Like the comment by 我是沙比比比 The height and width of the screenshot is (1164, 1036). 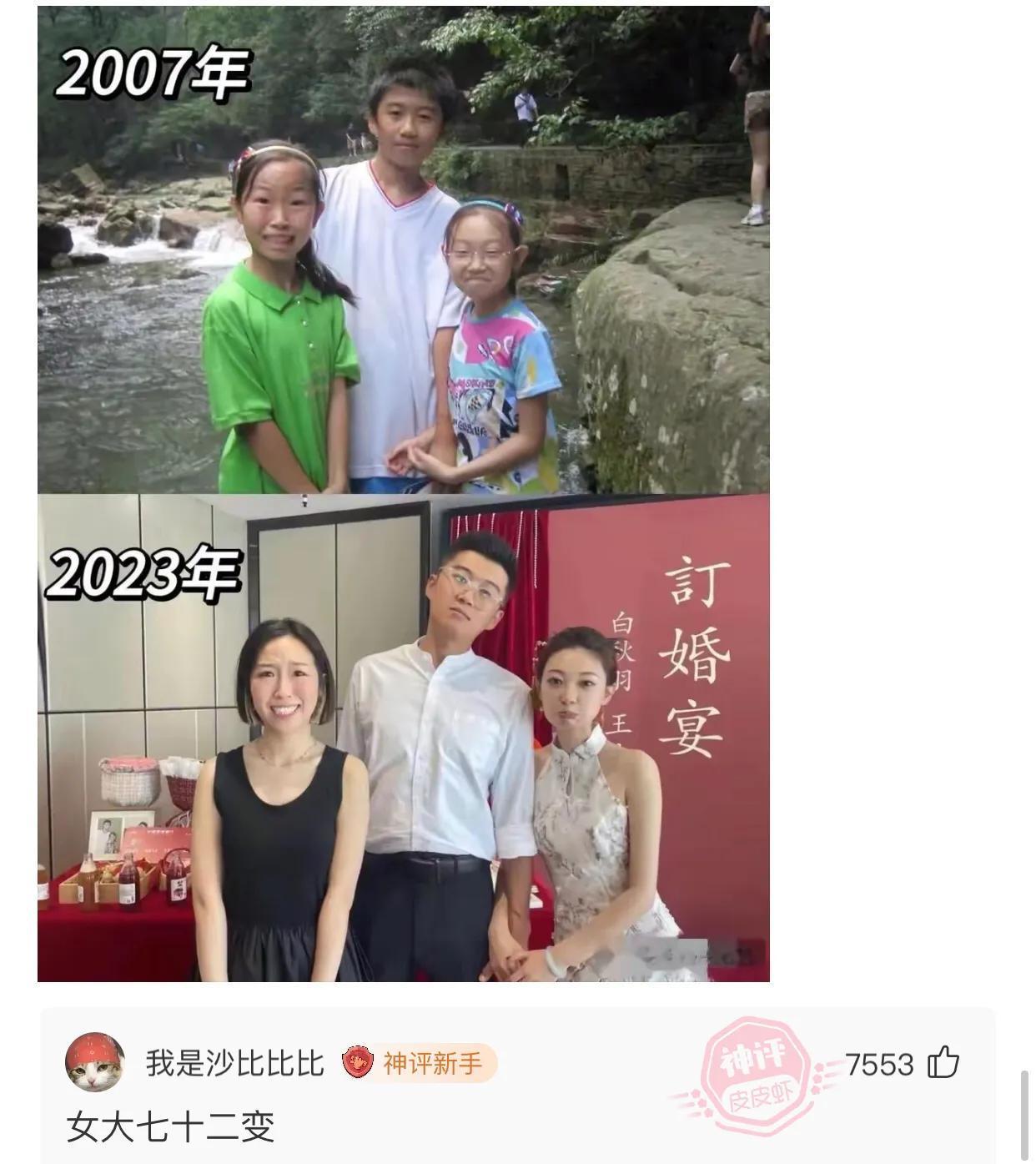point(943,1063)
